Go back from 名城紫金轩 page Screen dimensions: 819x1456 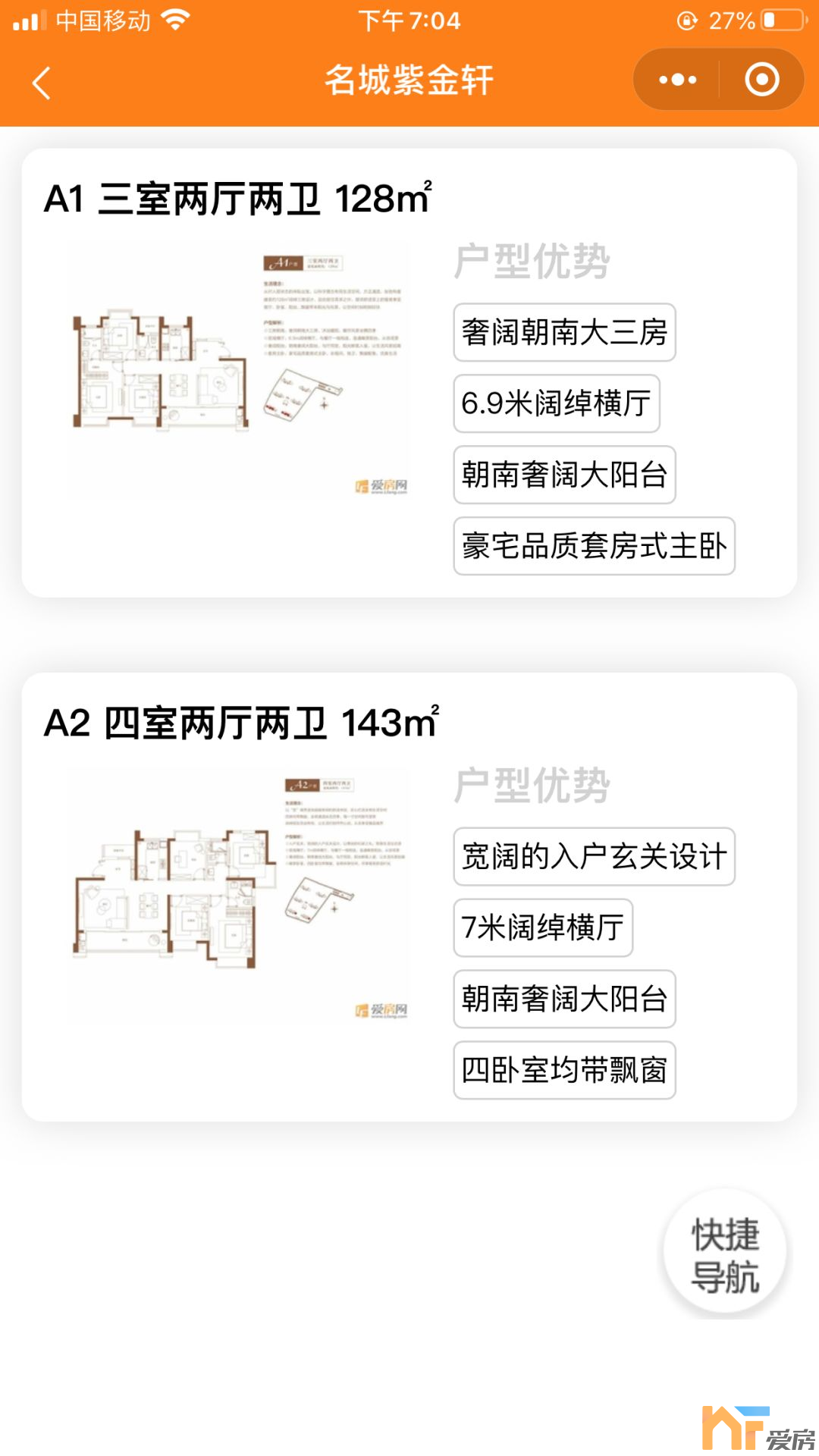tap(42, 82)
